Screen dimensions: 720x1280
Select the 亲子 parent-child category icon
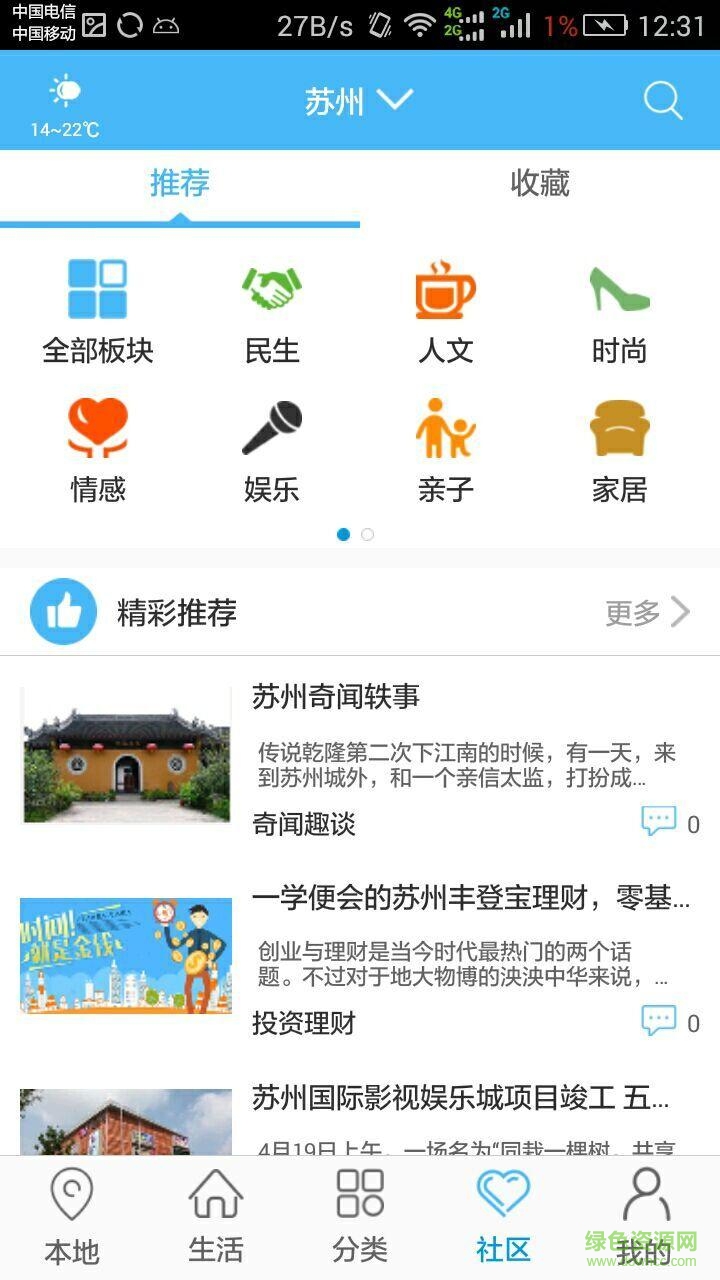tap(445, 428)
